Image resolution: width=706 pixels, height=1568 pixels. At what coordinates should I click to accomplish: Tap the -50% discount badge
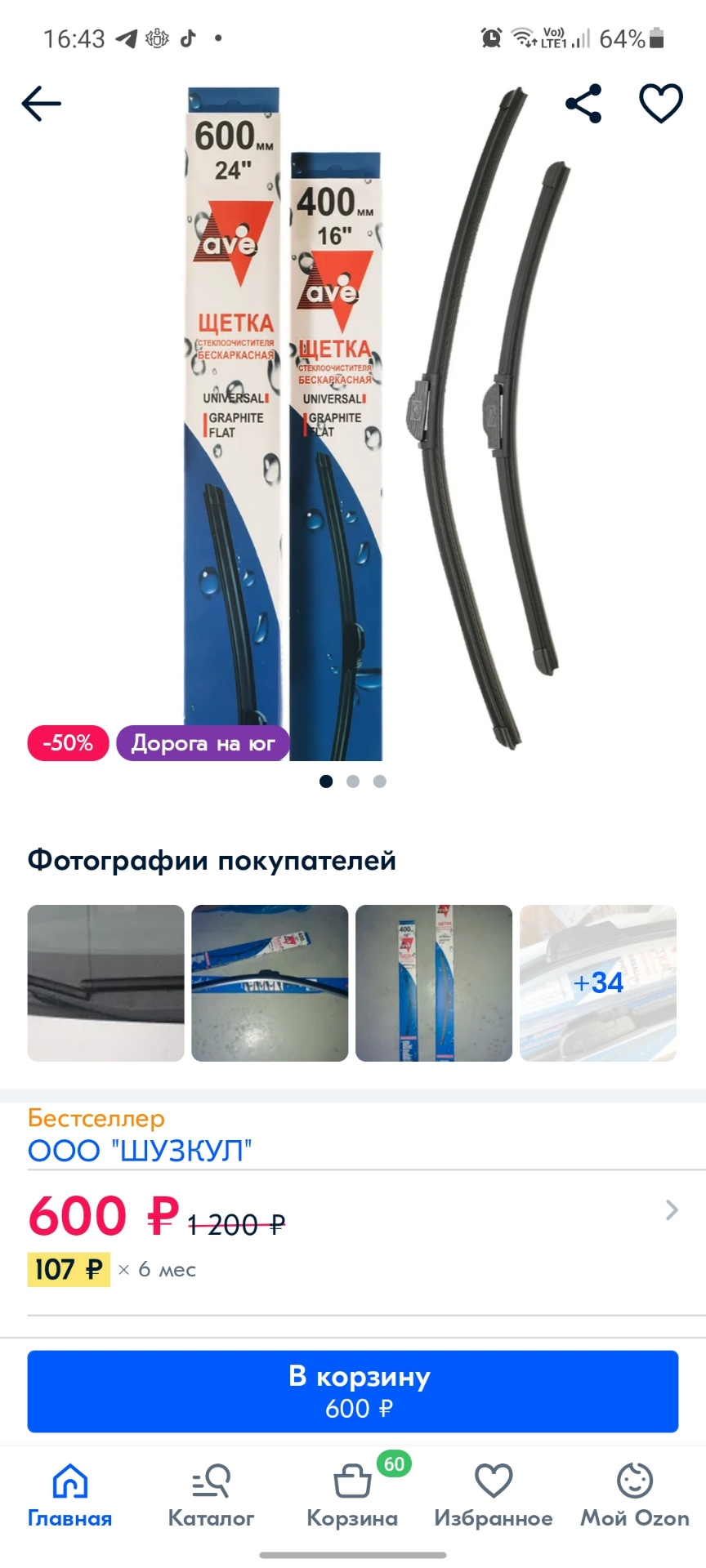[67, 742]
